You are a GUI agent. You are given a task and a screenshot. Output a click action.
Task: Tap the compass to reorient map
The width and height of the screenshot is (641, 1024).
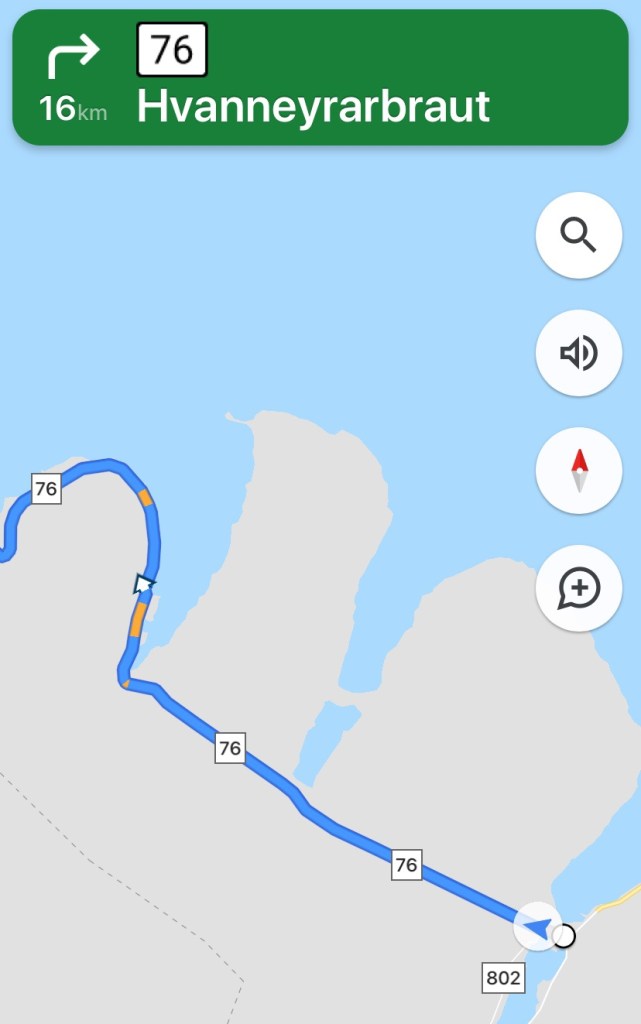pos(579,470)
